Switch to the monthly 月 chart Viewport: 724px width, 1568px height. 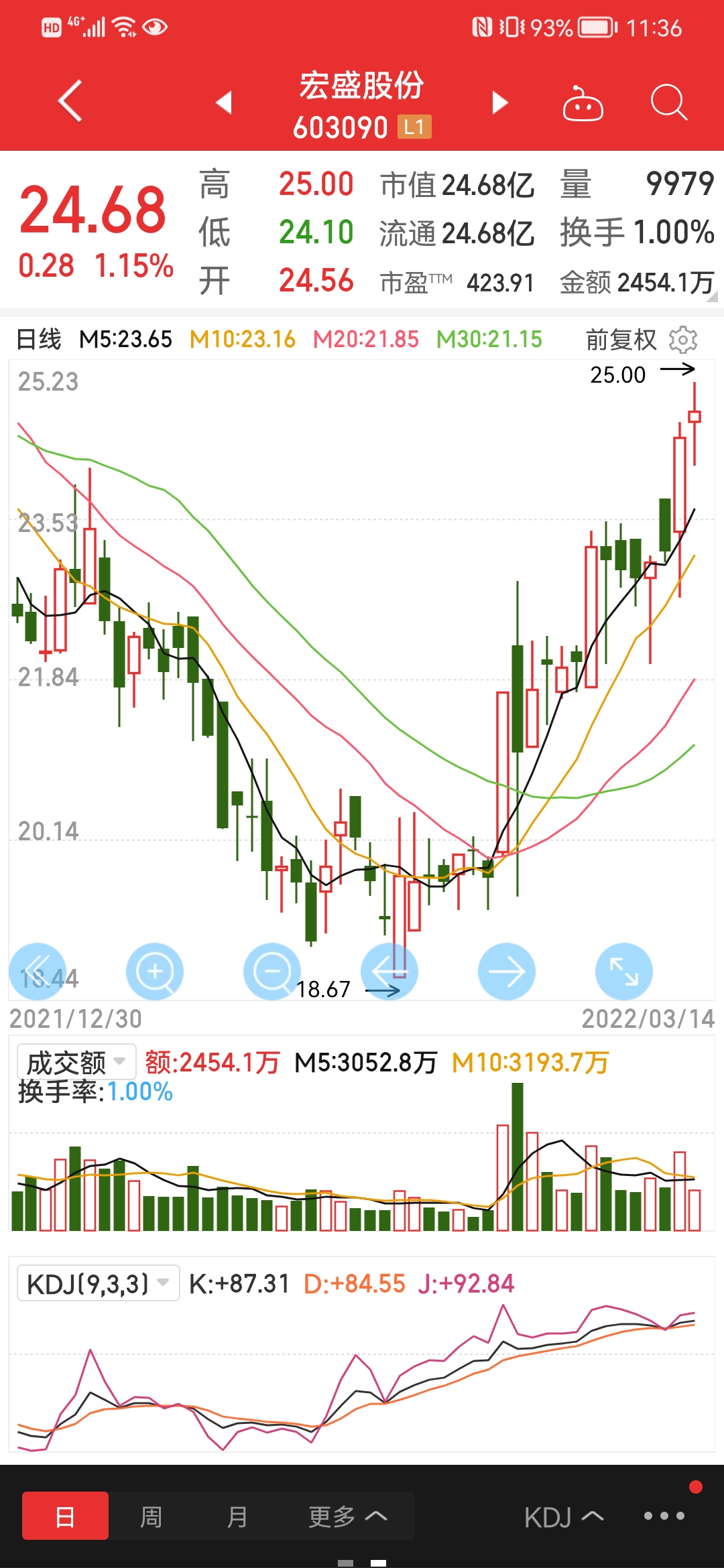237,1516
